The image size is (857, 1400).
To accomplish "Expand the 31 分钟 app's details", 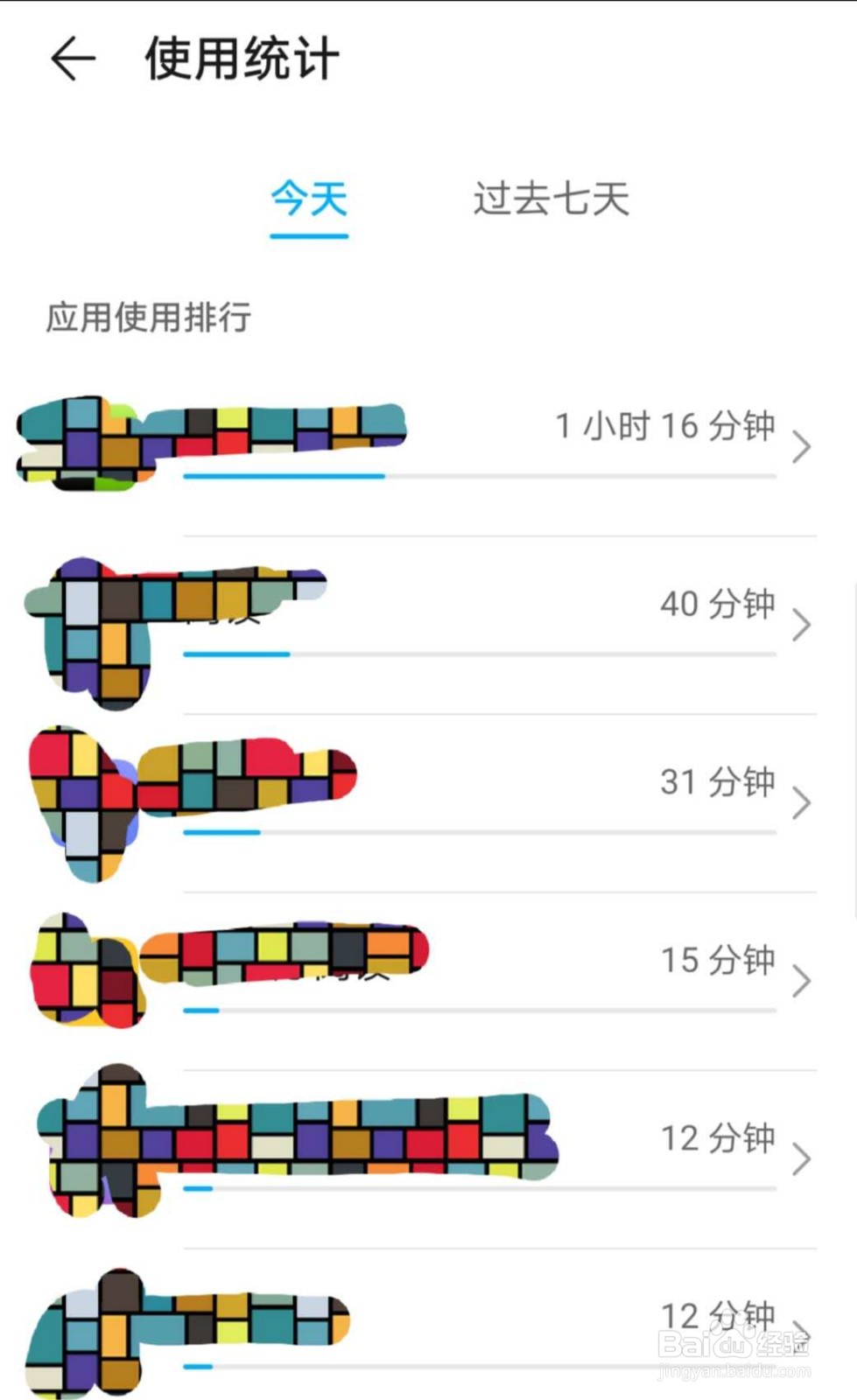I will click(x=802, y=801).
